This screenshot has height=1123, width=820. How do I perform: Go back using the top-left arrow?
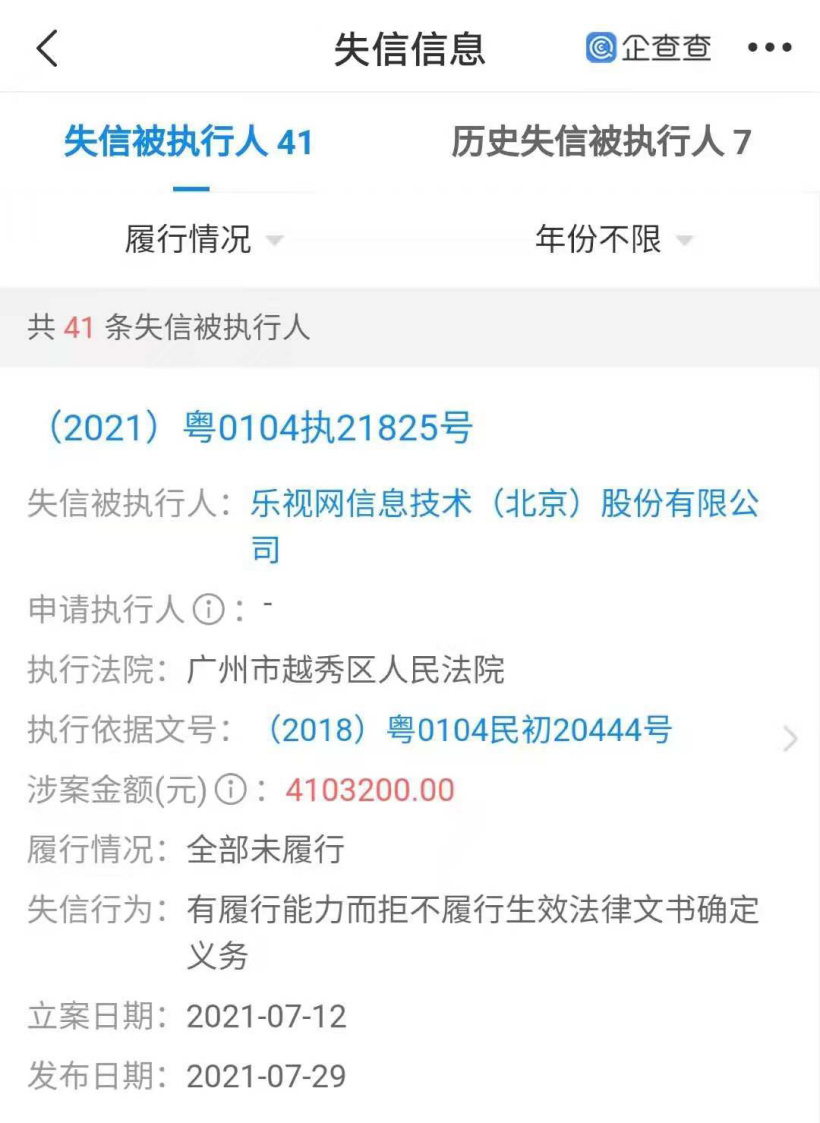coord(47,48)
